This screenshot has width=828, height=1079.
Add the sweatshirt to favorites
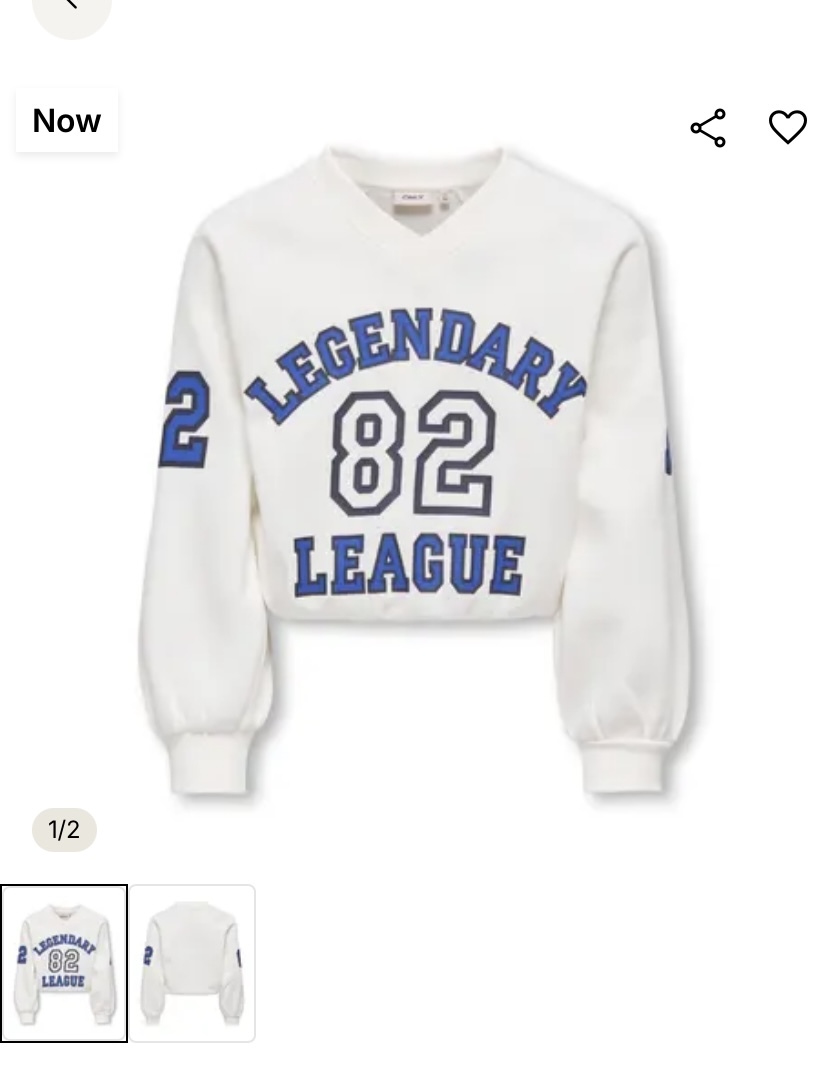point(787,127)
